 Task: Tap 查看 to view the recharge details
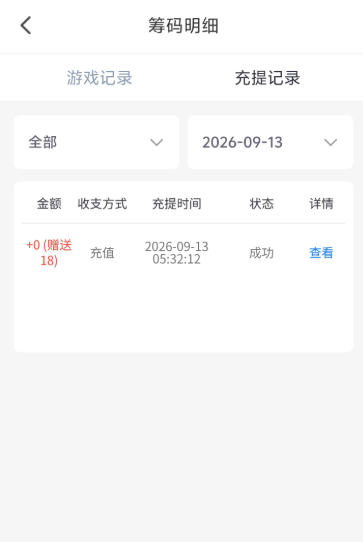pos(321,253)
